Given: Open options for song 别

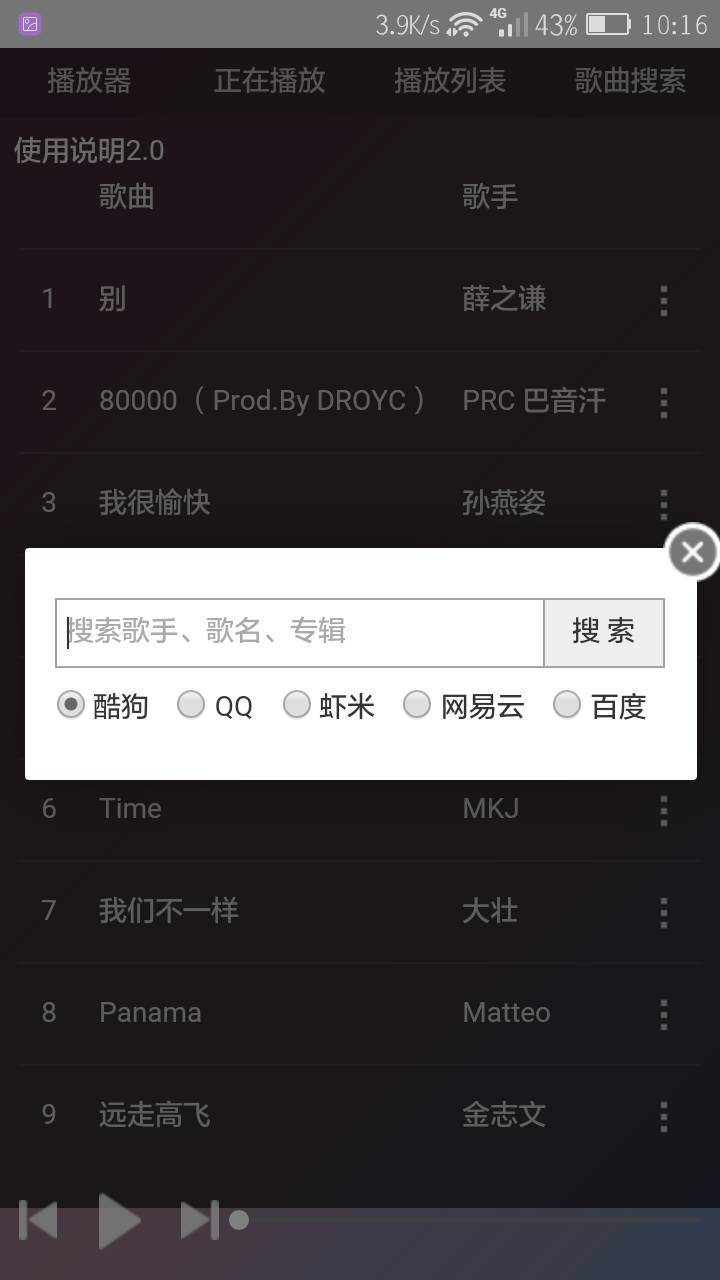Looking at the screenshot, I should [x=664, y=300].
